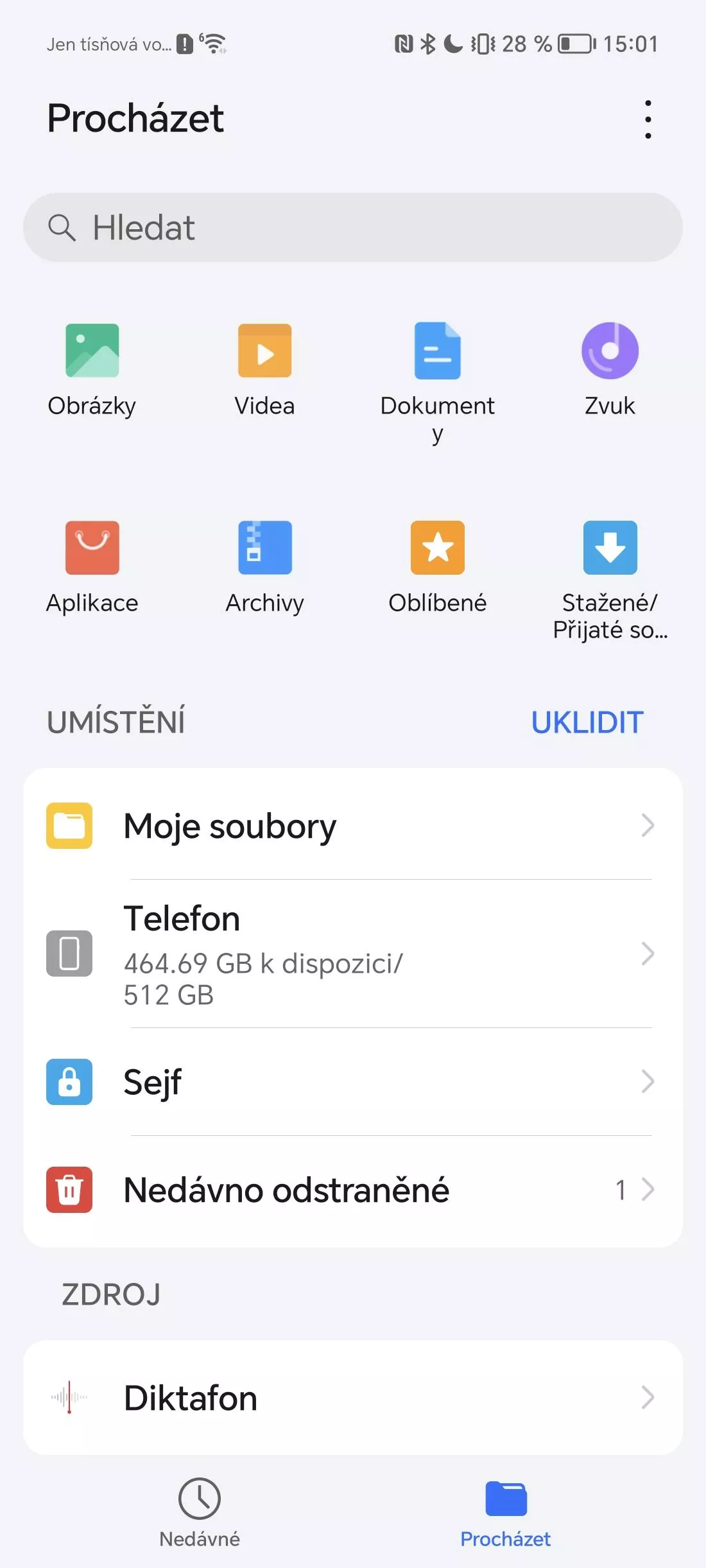The image size is (706, 1568).
Task: Open the three-dot overflow menu
Action: click(x=648, y=119)
